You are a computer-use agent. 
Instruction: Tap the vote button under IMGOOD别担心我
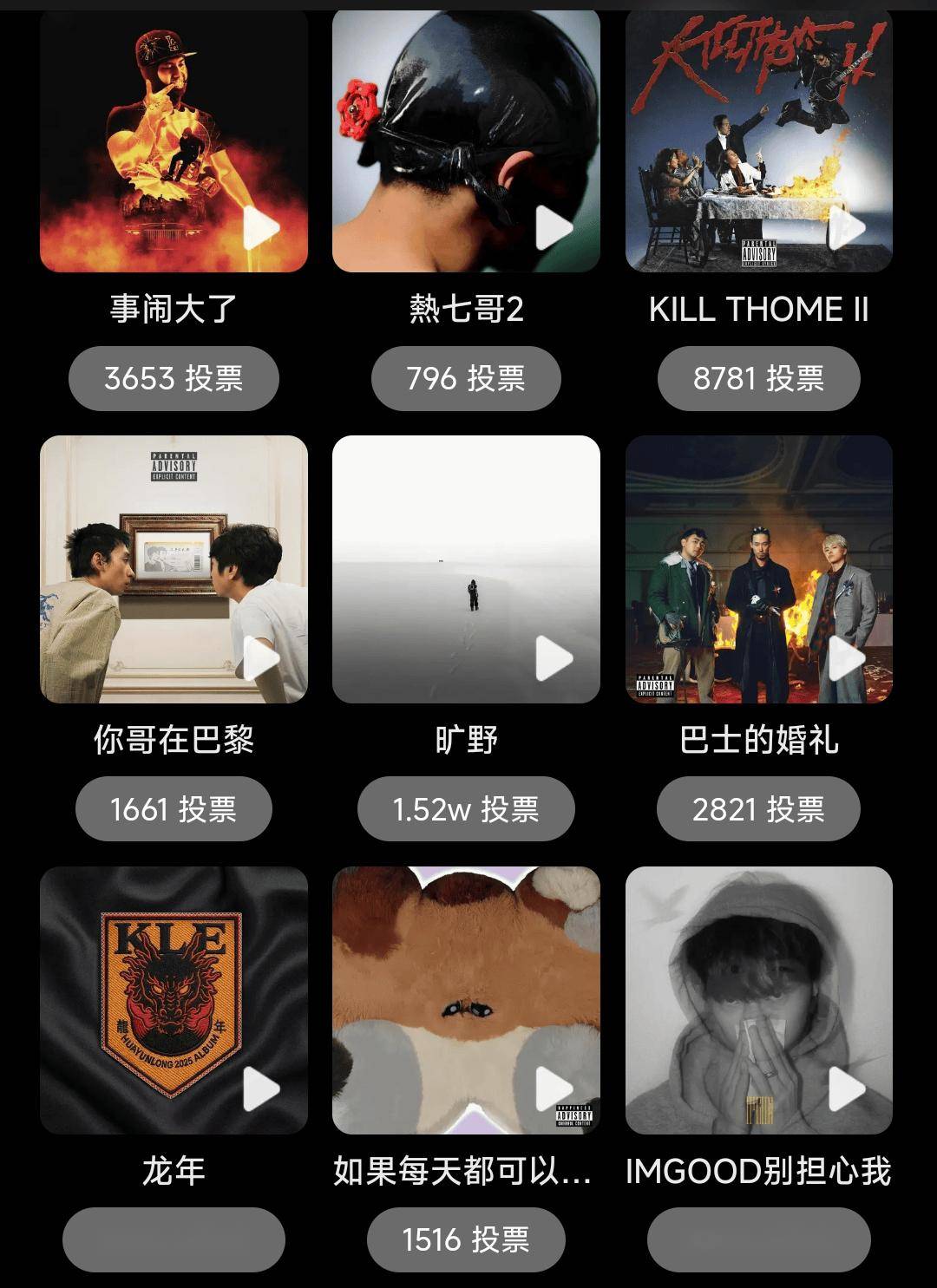coord(758,1239)
